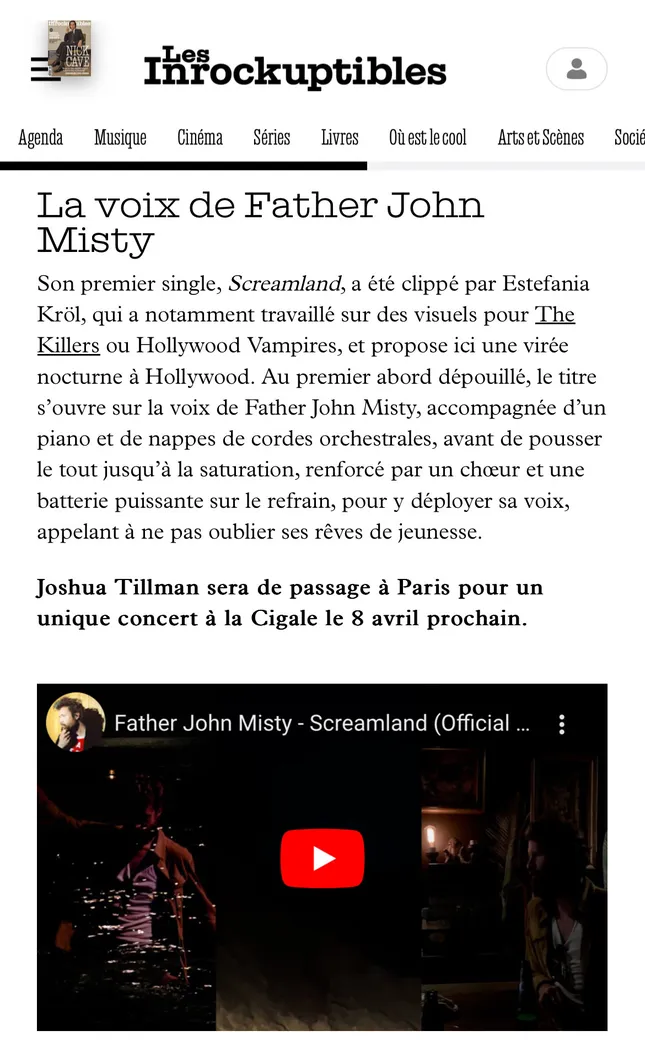Image resolution: width=645 pixels, height=1052 pixels.
Task: Open the Où est le cool section
Action: point(428,138)
